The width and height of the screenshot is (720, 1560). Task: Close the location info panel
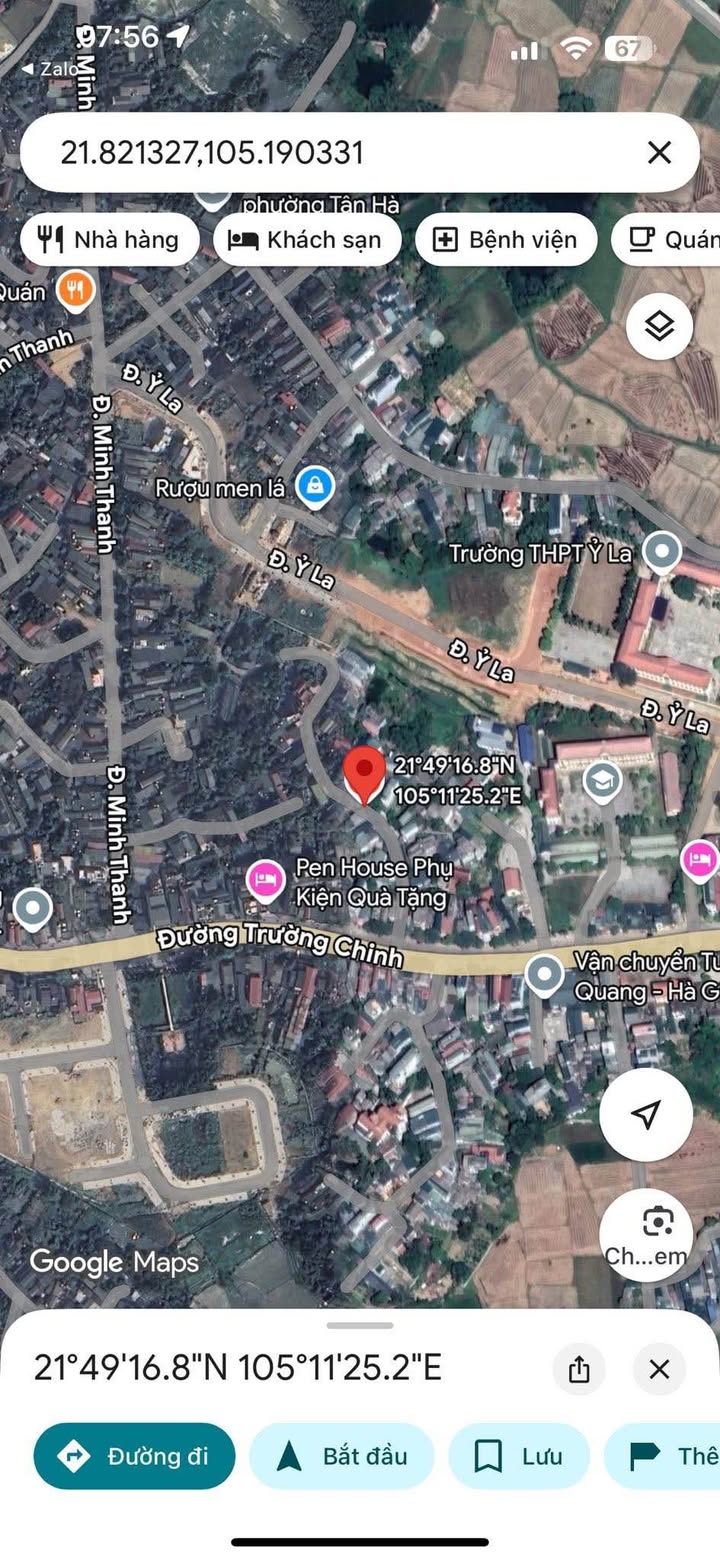pyautogui.click(x=659, y=1369)
